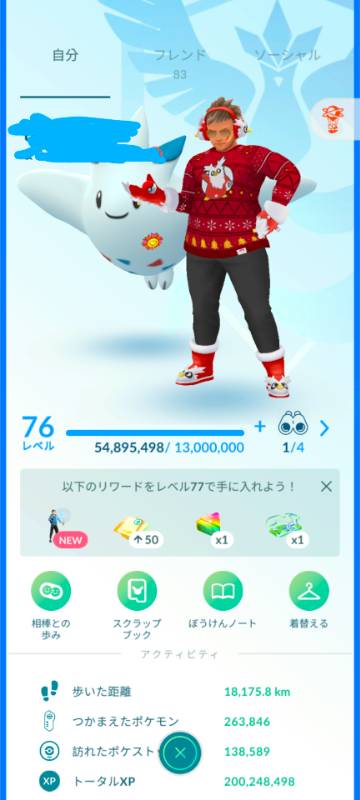
Task: Open the level-up research chevron arrow
Action: (x=324, y=428)
